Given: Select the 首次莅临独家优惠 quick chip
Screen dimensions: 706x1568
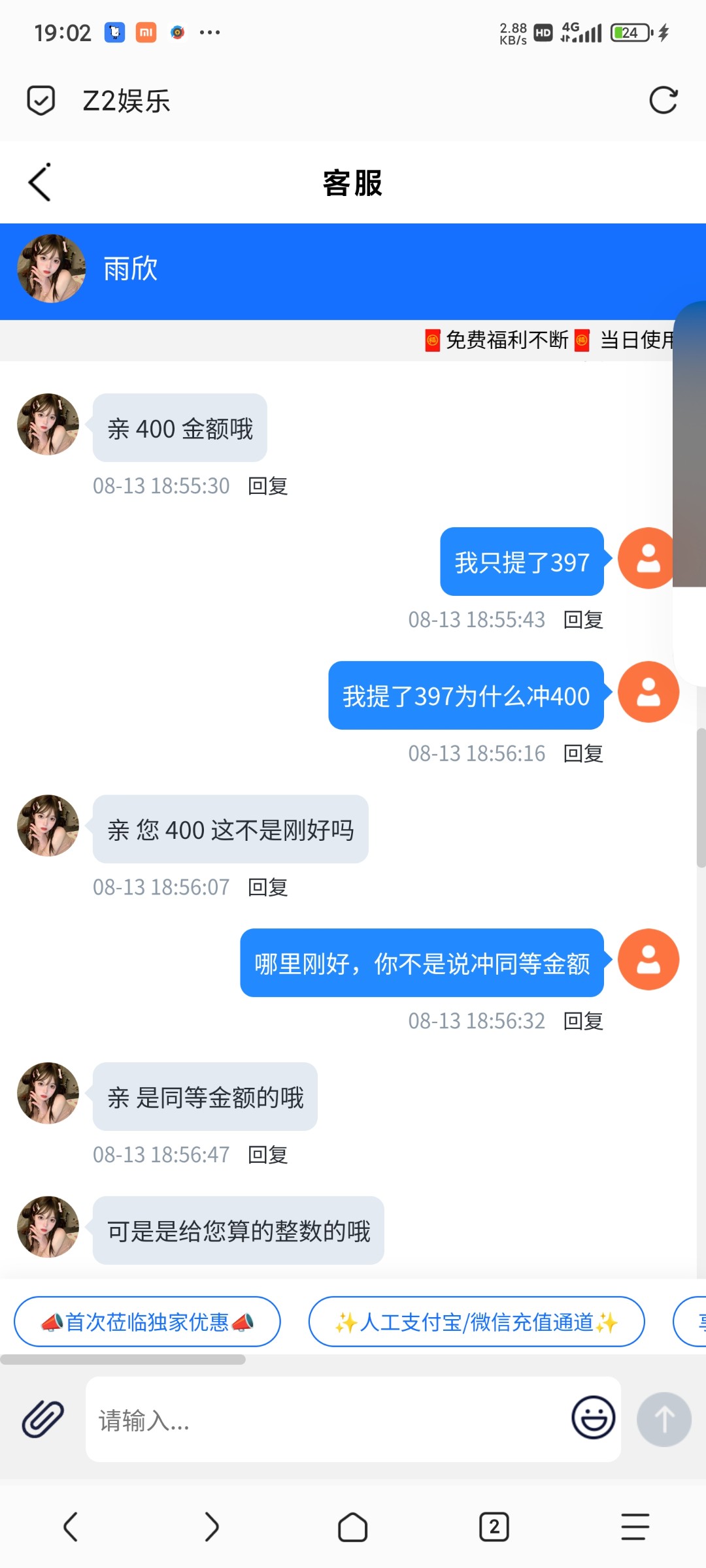Looking at the screenshot, I should click(147, 1322).
